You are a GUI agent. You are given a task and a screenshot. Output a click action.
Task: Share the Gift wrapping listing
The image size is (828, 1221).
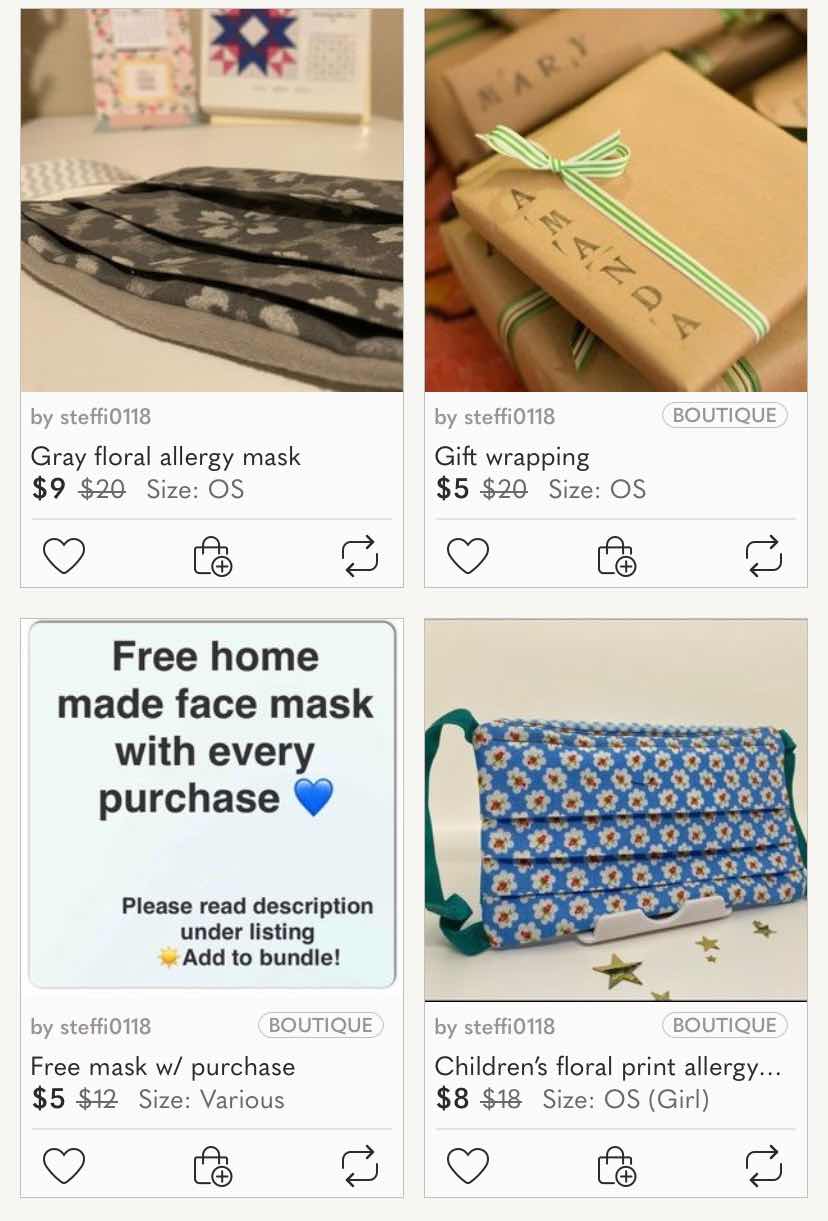click(764, 556)
